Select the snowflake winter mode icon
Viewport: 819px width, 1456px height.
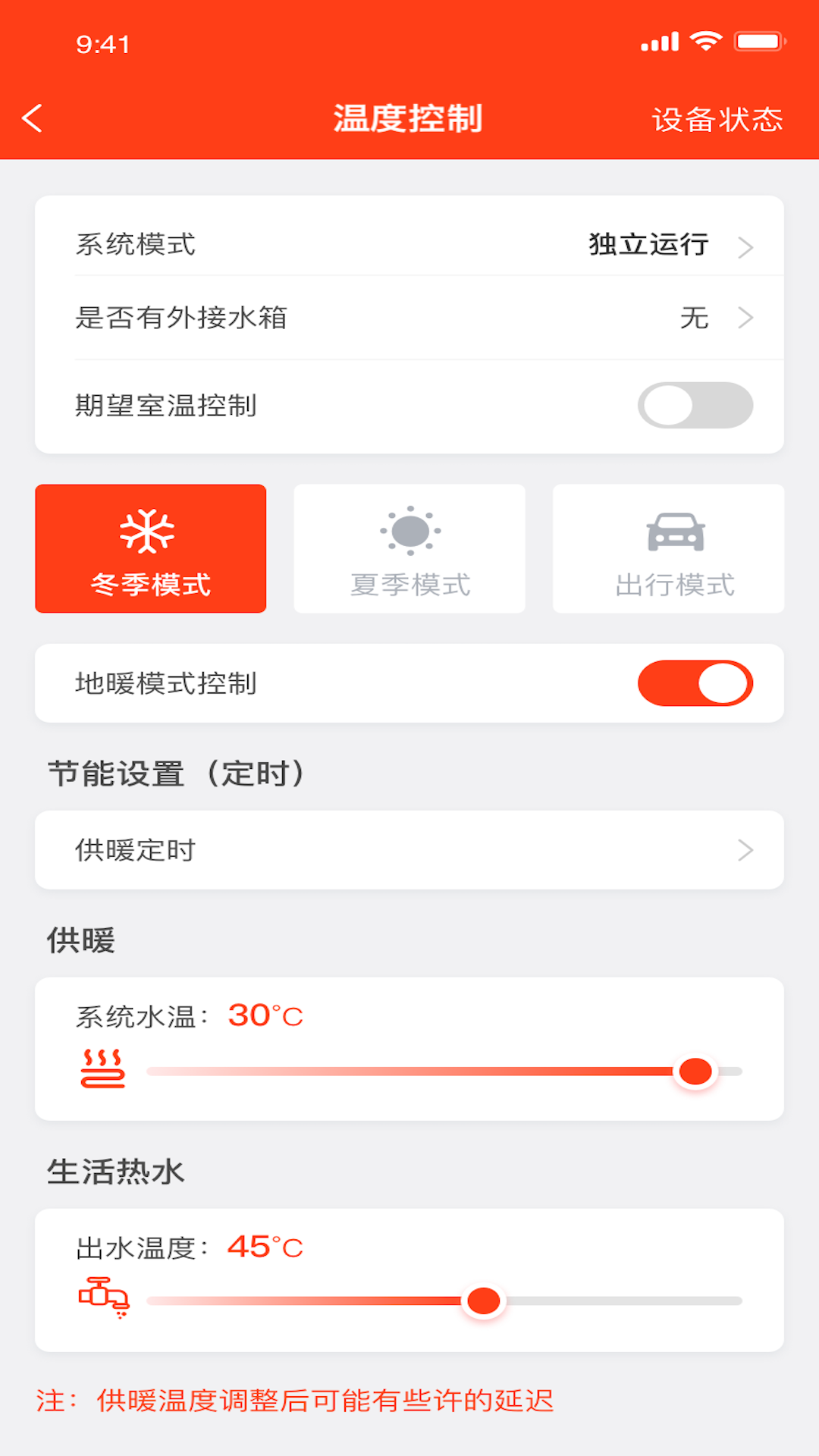point(150,531)
